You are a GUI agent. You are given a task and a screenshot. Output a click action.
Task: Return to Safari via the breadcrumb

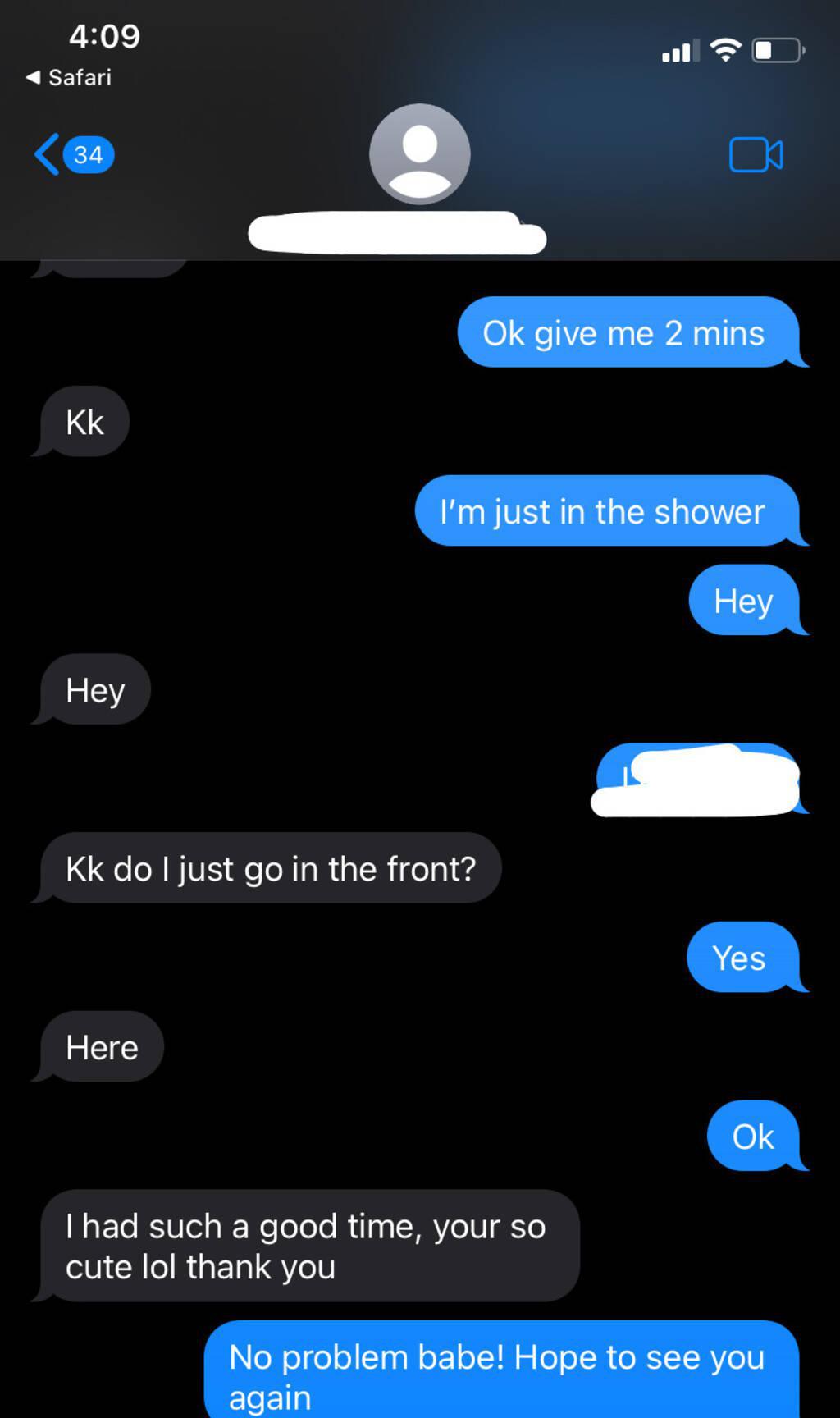(x=69, y=77)
